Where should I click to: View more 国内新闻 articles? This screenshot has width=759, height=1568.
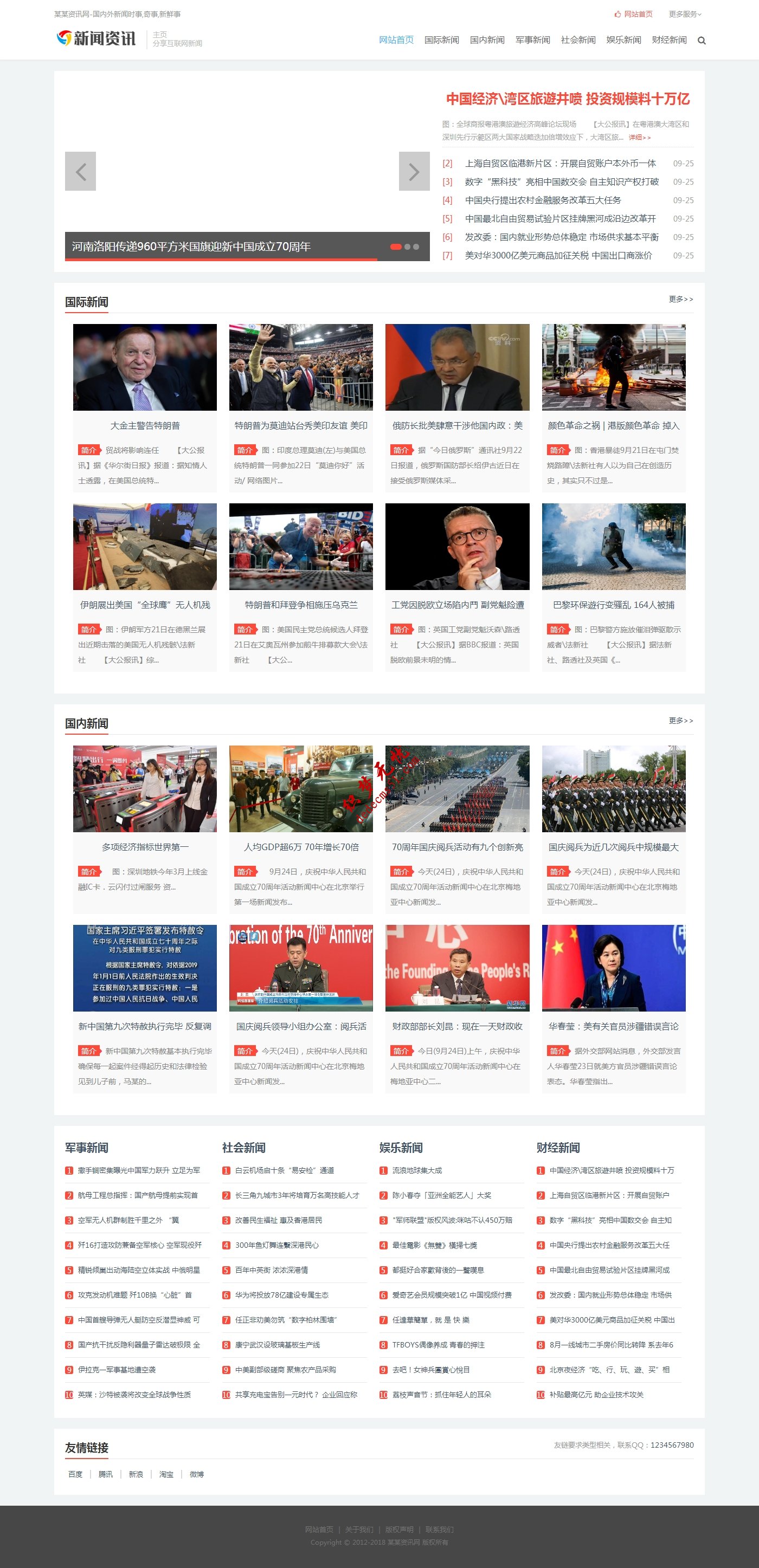pyautogui.click(x=680, y=721)
